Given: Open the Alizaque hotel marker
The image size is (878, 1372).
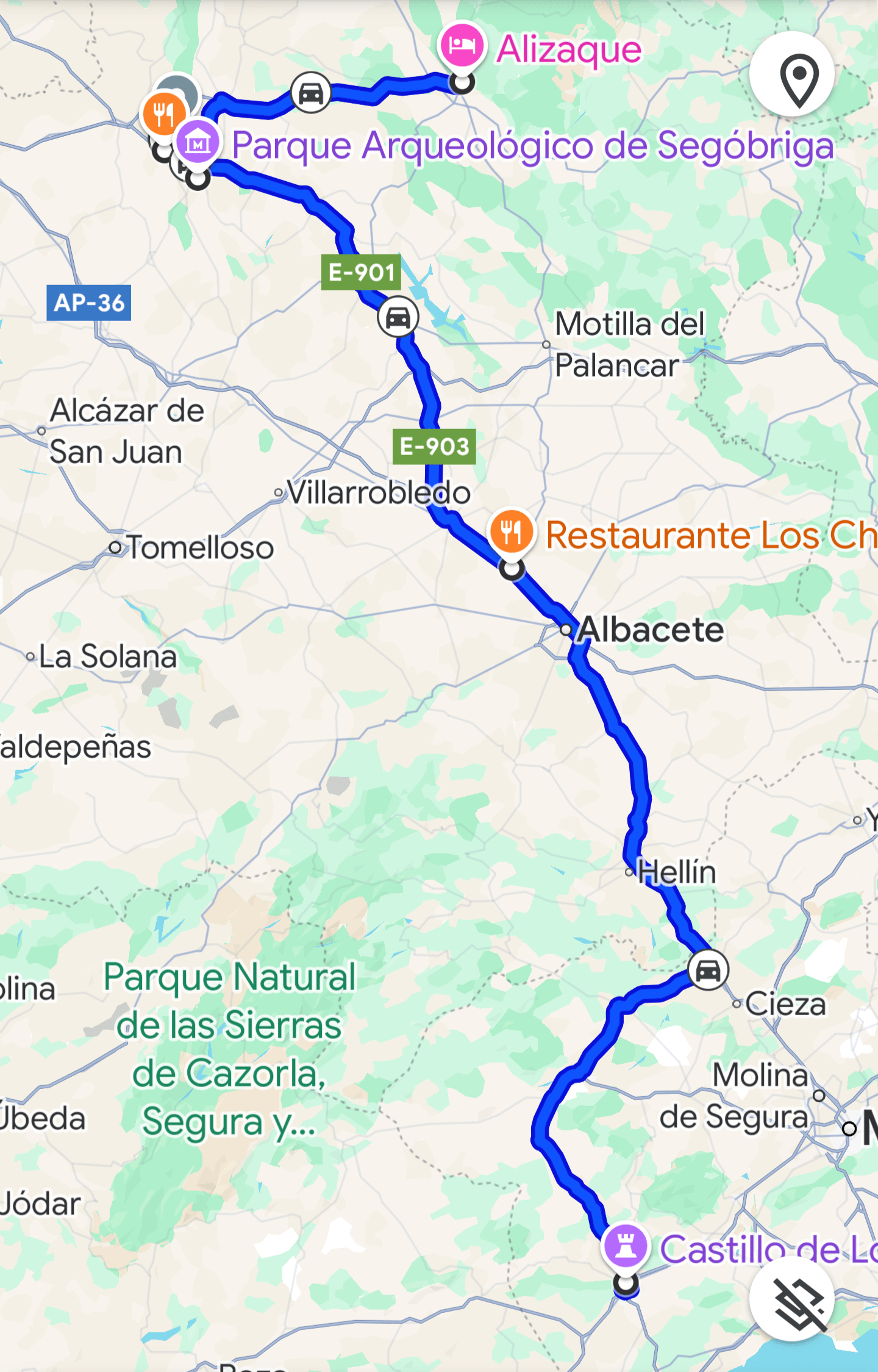Looking at the screenshot, I should 462,46.
